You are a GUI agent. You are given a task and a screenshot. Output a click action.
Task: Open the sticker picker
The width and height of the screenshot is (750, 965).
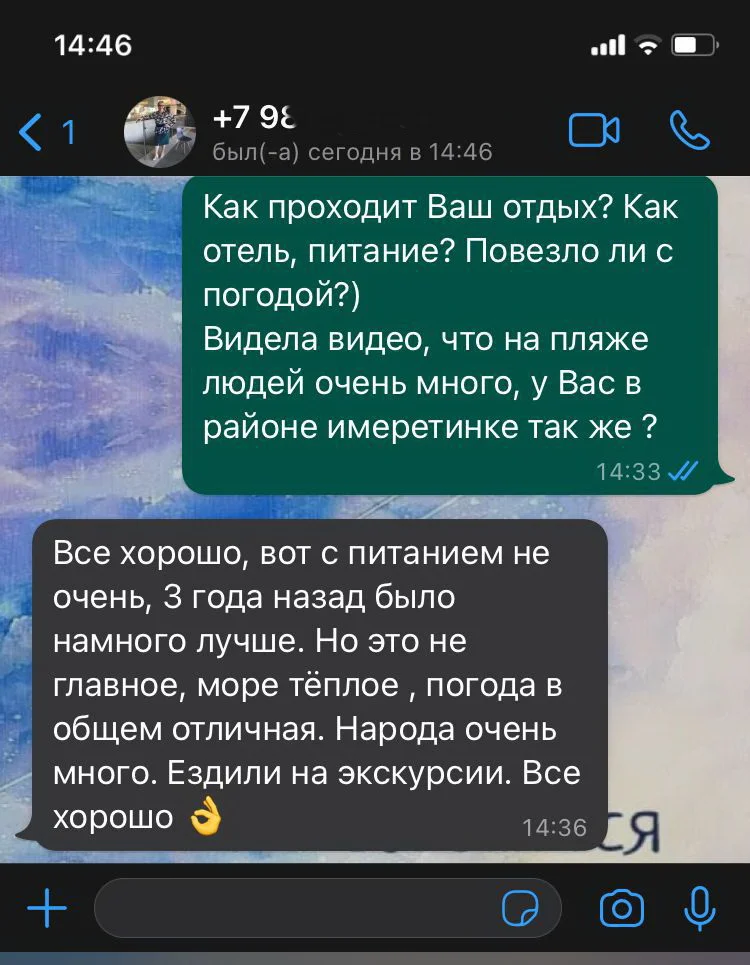[520, 909]
